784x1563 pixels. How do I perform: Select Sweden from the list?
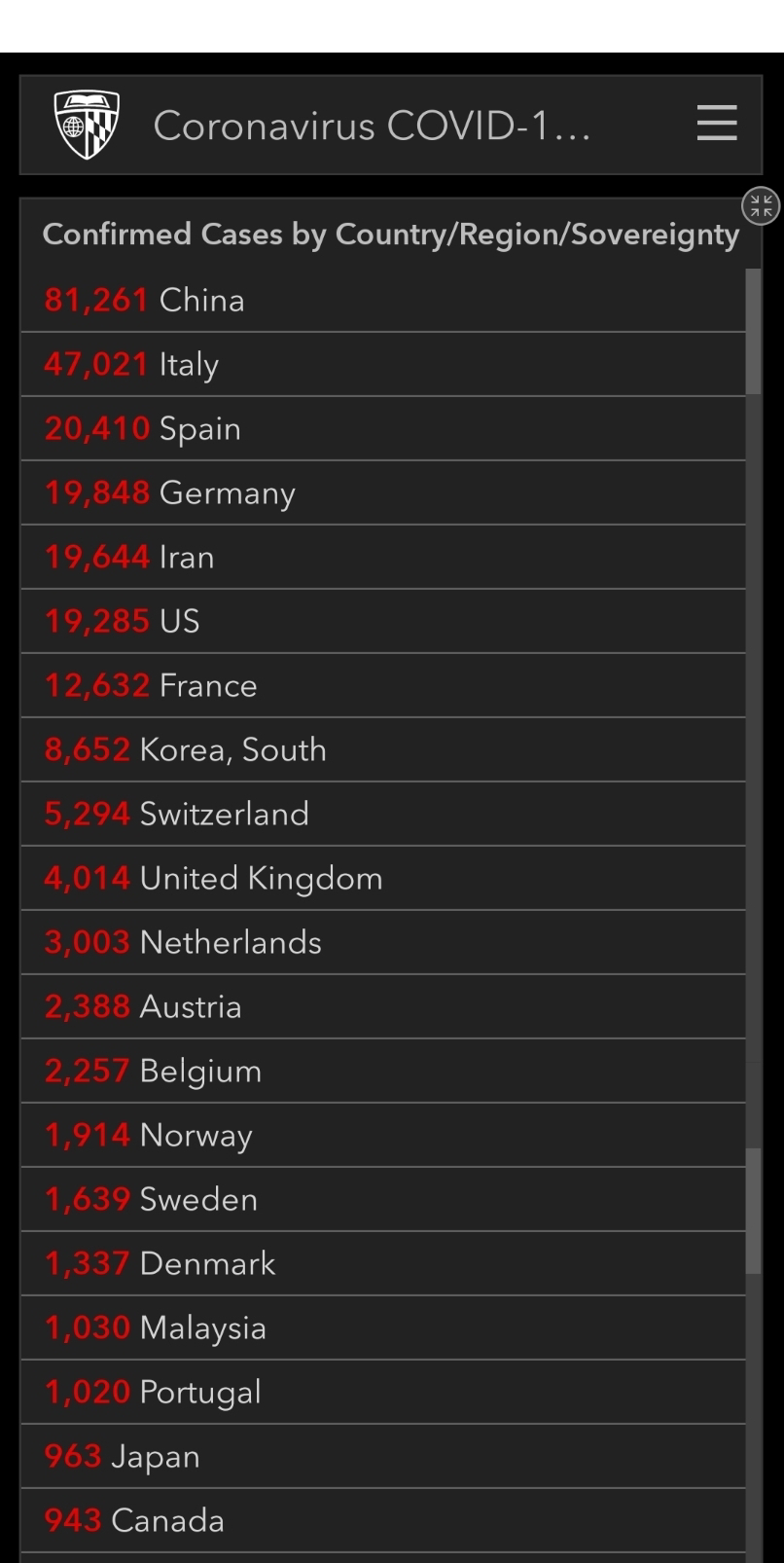pyautogui.click(x=383, y=1199)
